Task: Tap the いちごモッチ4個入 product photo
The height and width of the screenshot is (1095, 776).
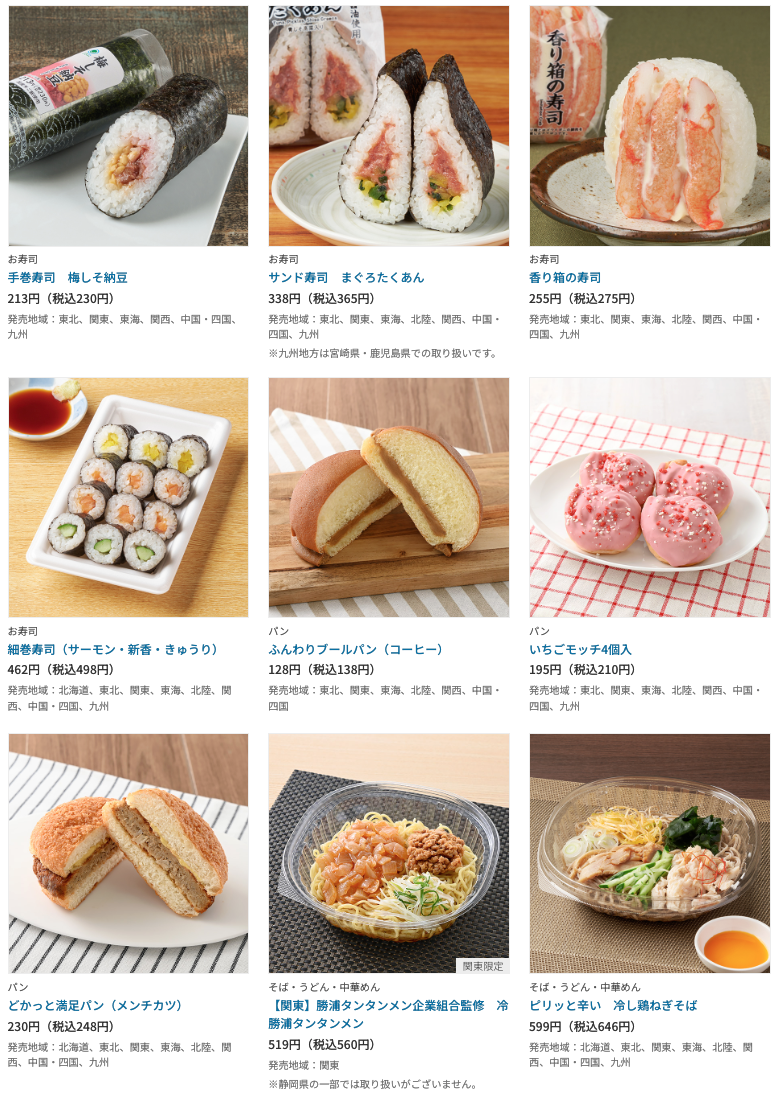Action: click(649, 497)
